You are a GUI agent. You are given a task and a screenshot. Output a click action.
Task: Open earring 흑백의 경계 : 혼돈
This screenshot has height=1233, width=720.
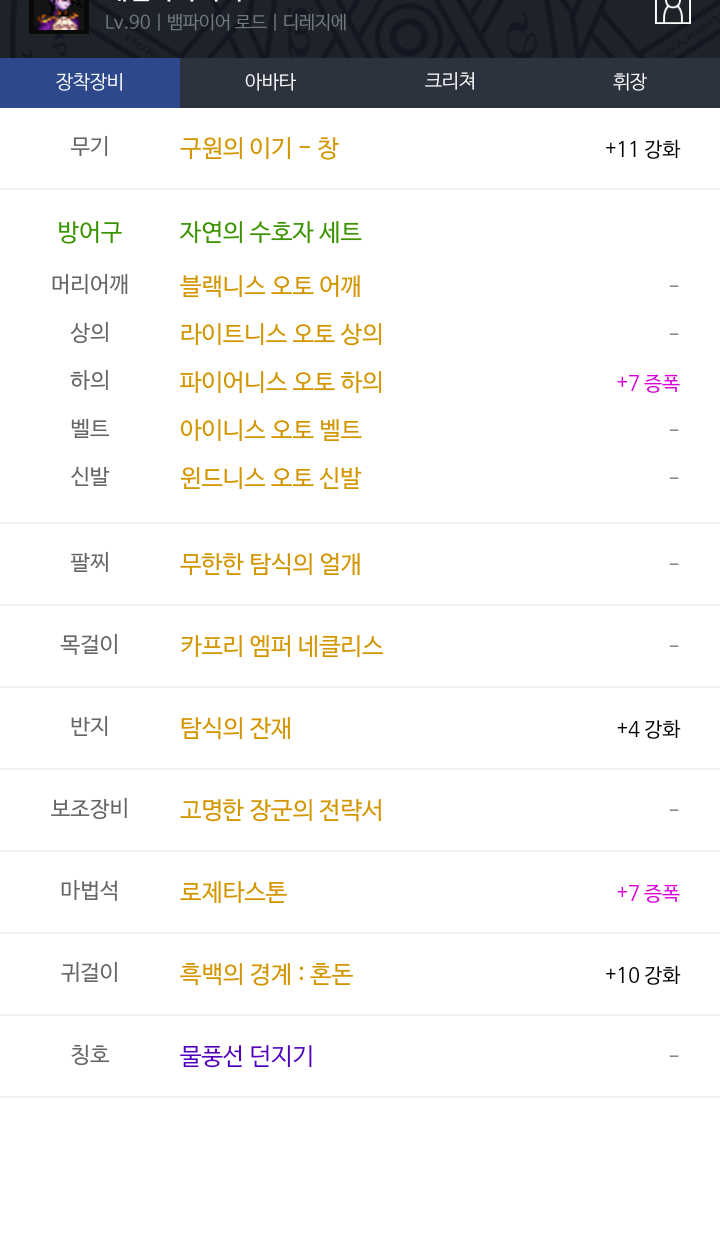click(266, 974)
